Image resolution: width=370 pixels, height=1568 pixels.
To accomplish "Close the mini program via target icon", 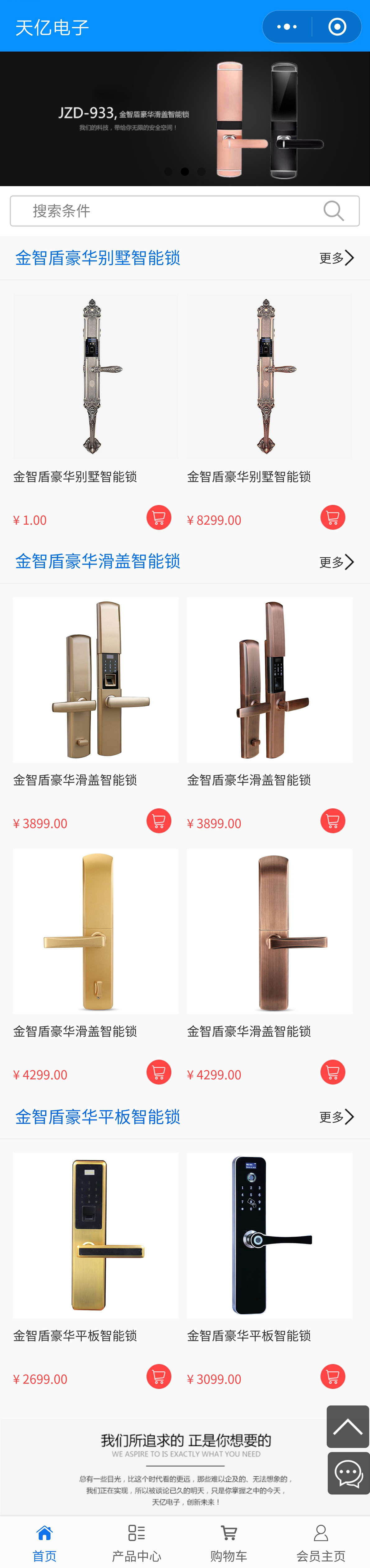I will coord(337,27).
